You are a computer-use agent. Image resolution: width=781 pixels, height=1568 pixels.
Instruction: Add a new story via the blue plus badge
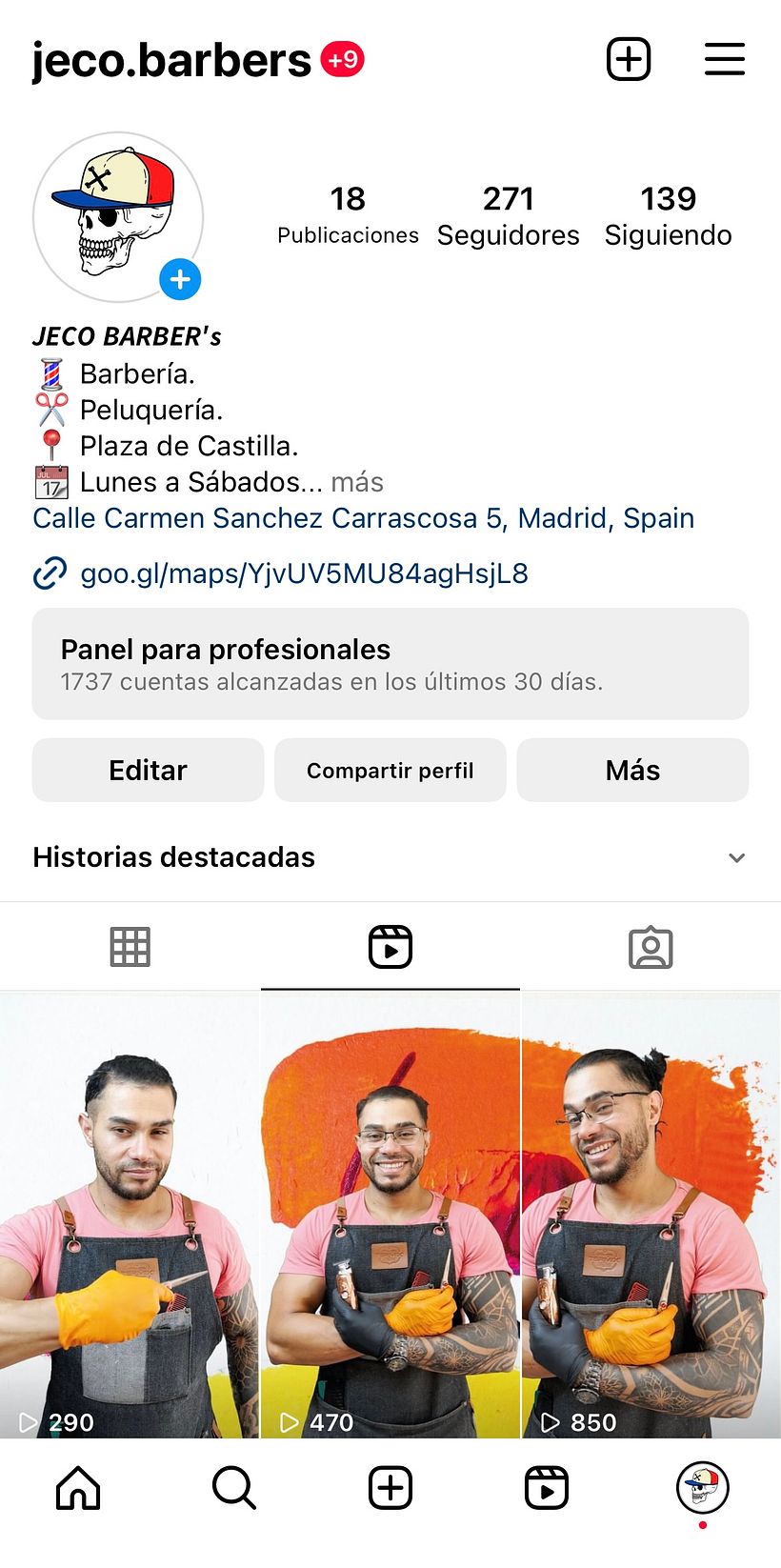click(179, 279)
